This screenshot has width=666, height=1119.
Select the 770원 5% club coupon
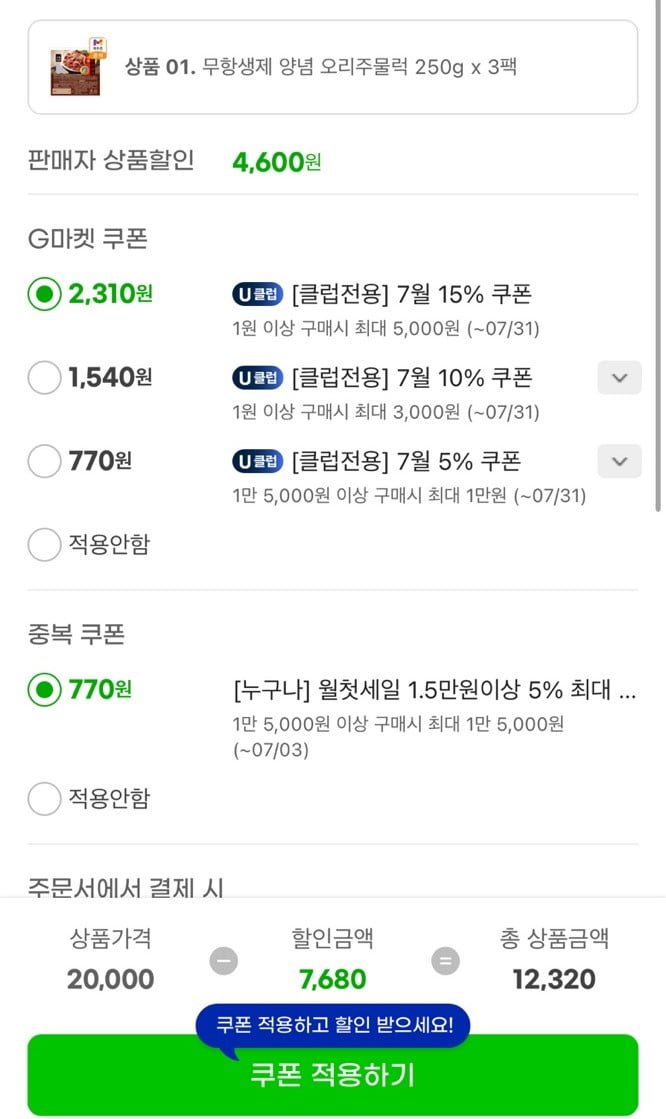click(x=44, y=461)
